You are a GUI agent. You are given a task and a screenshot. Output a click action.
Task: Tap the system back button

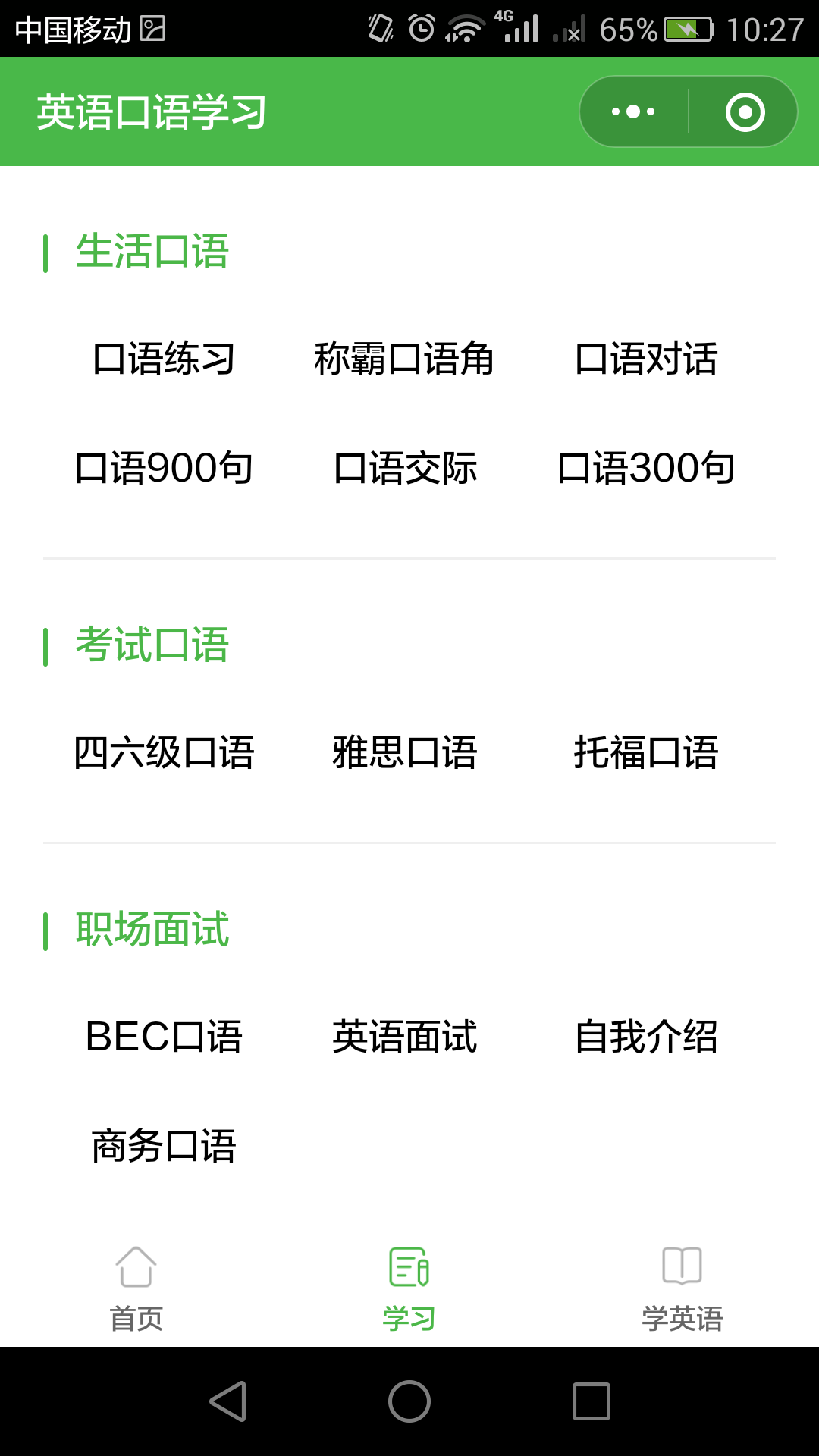[227, 1401]
